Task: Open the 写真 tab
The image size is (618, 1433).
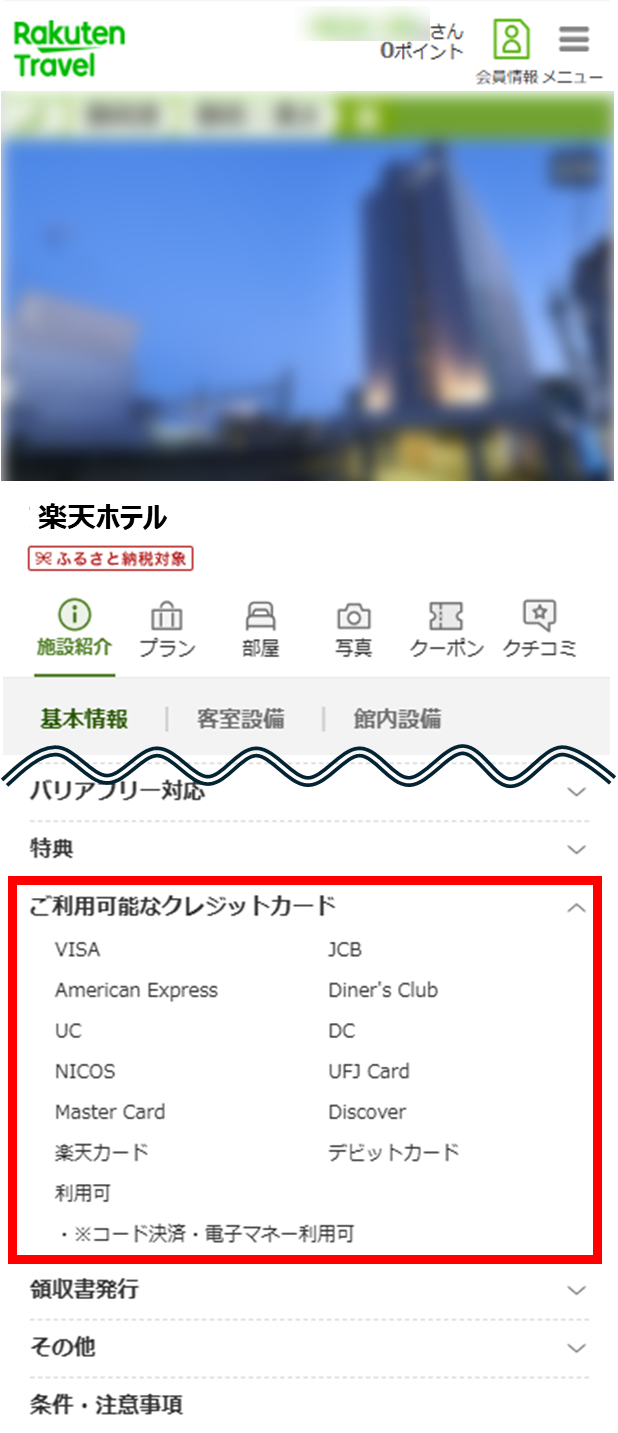Action: [353, 629]
